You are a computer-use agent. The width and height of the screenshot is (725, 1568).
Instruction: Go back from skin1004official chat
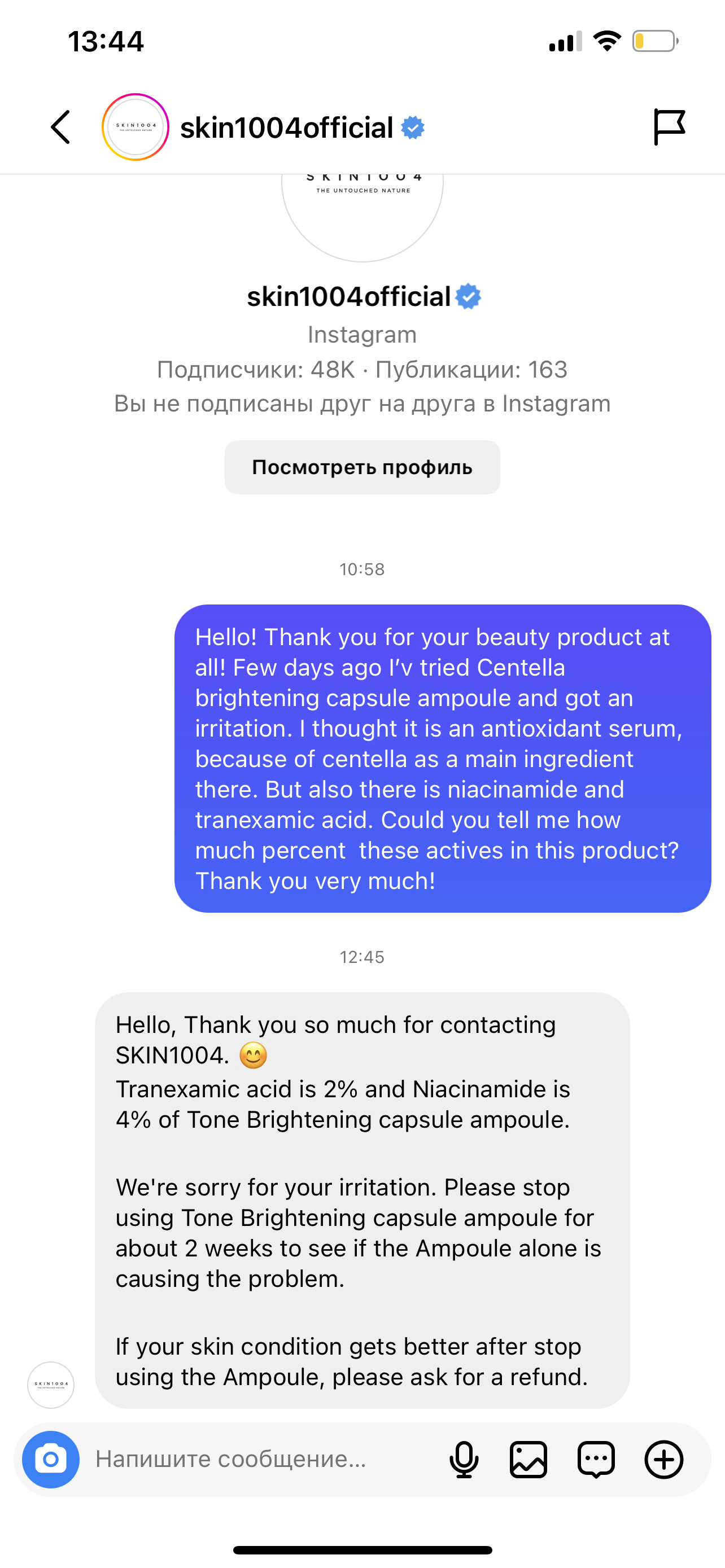point(60,127)
